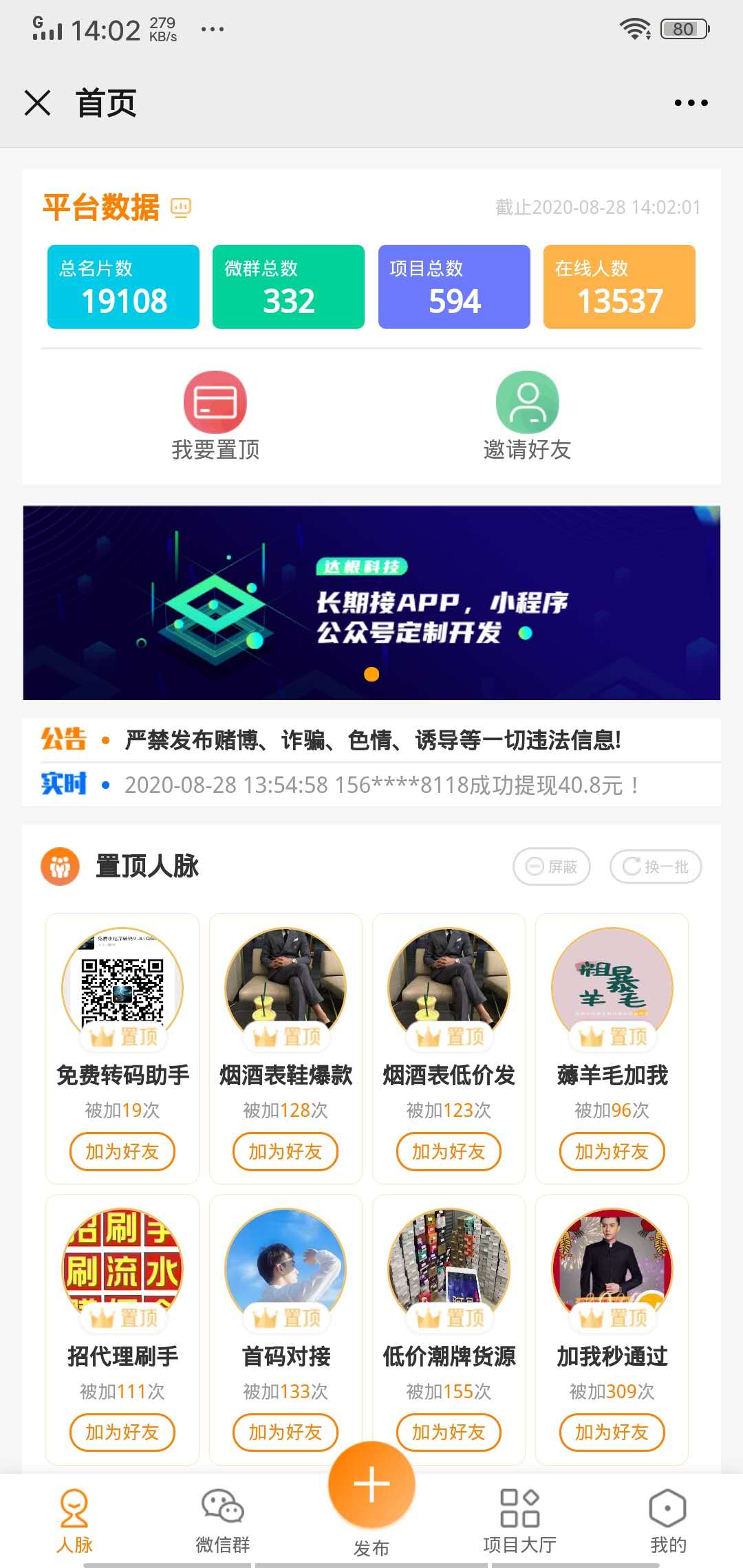Tap the green 邀请好友 person icon
Screen dimensions: 743x1568
(527, 402)
